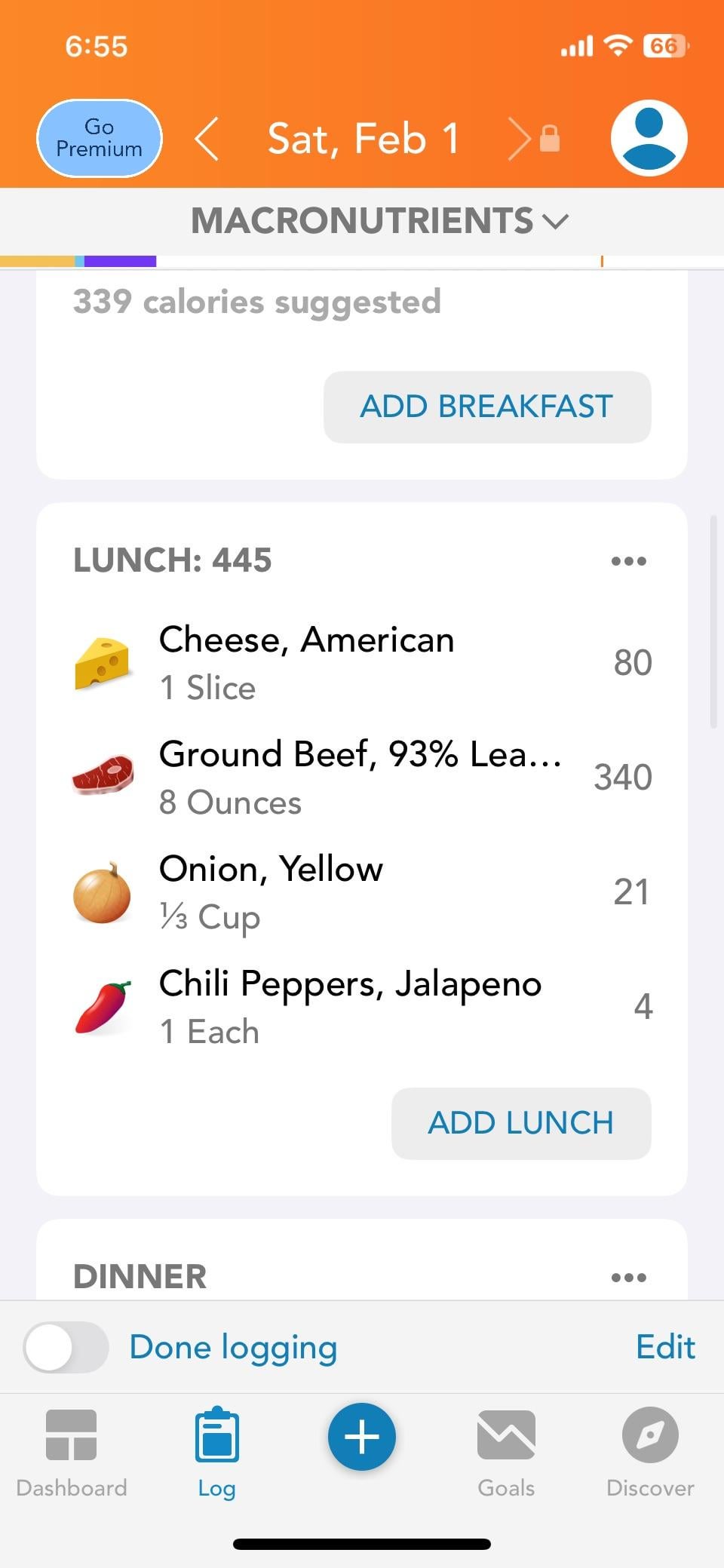Tap the blue plus add button

(x=362, y=1437)
